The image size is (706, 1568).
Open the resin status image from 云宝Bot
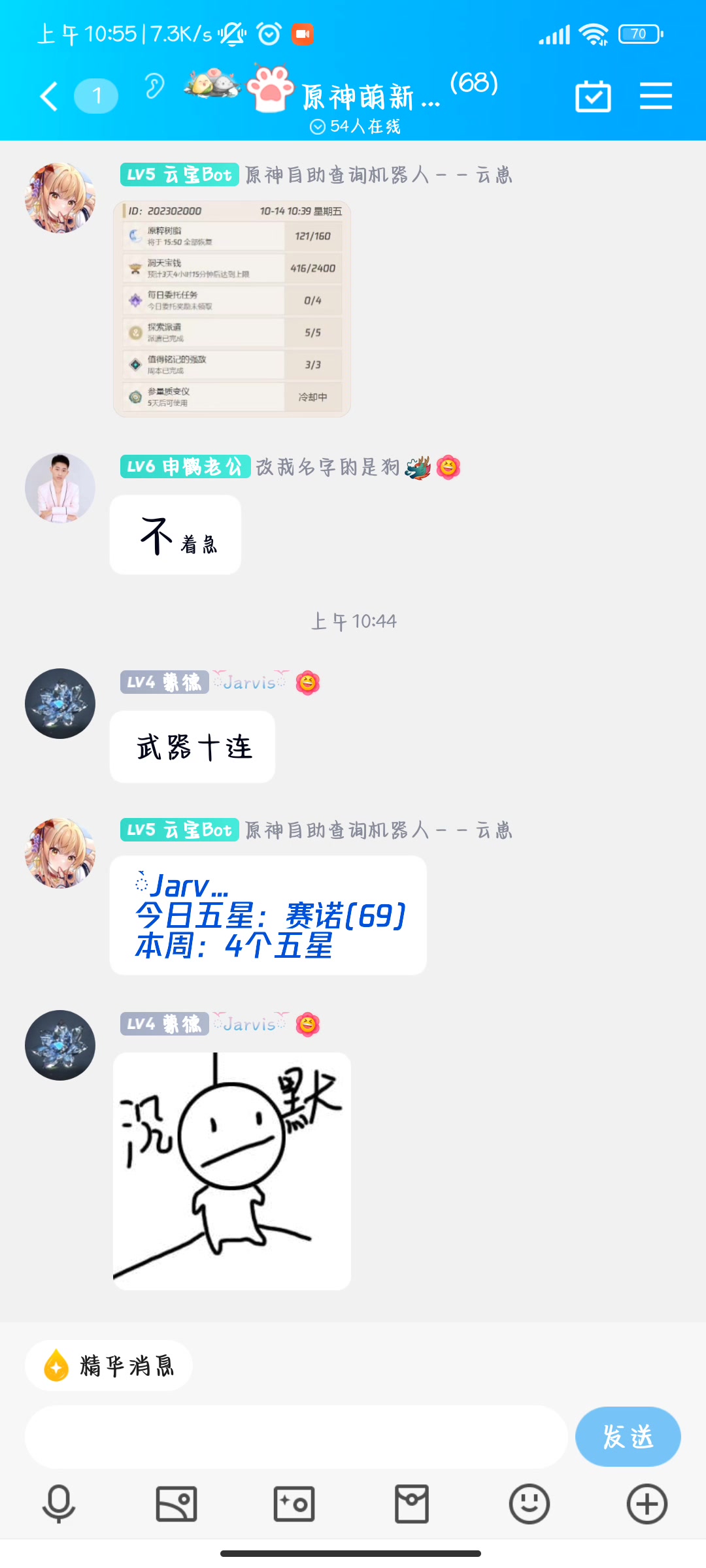click(x=232, y=309)
